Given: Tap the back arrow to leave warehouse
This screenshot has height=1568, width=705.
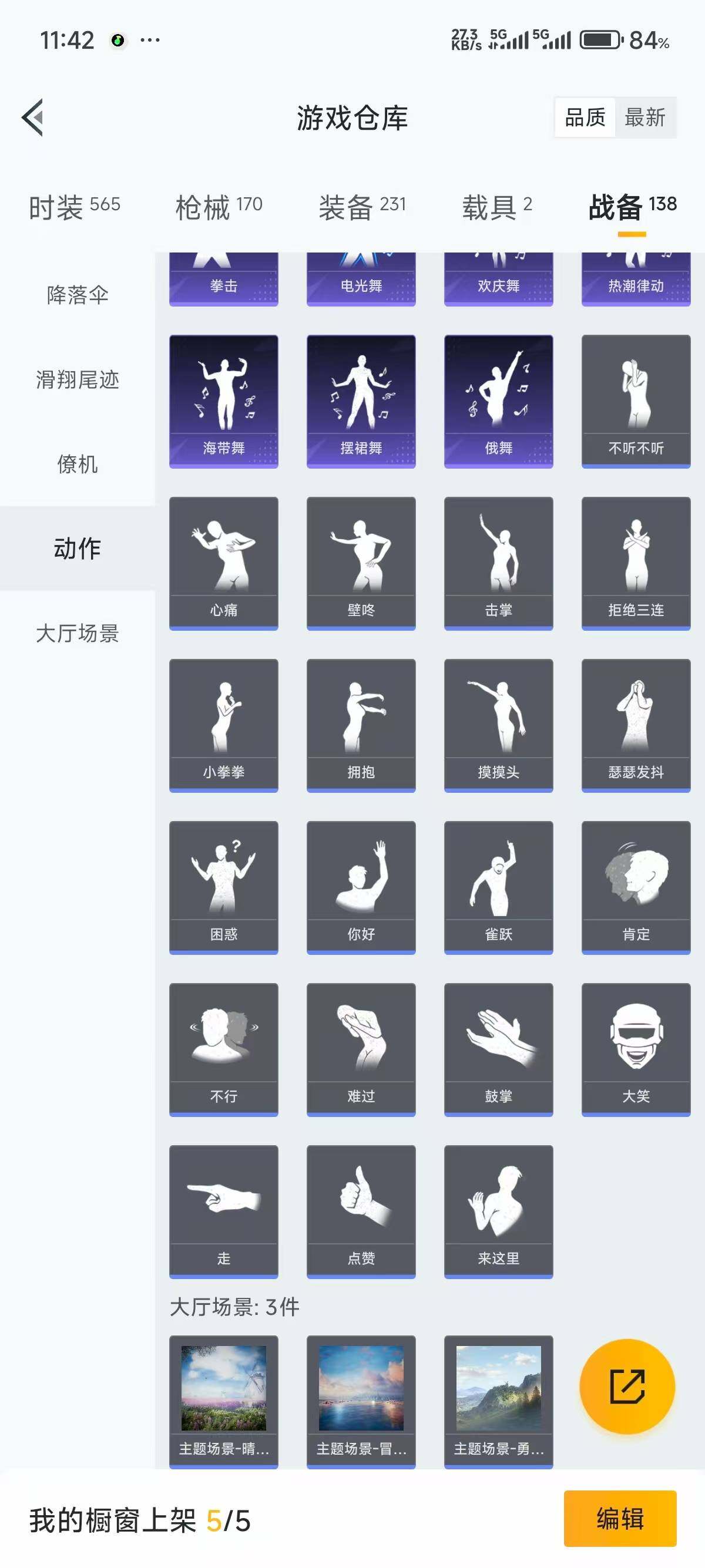Looking at the screenshot, I should [33, 118].
